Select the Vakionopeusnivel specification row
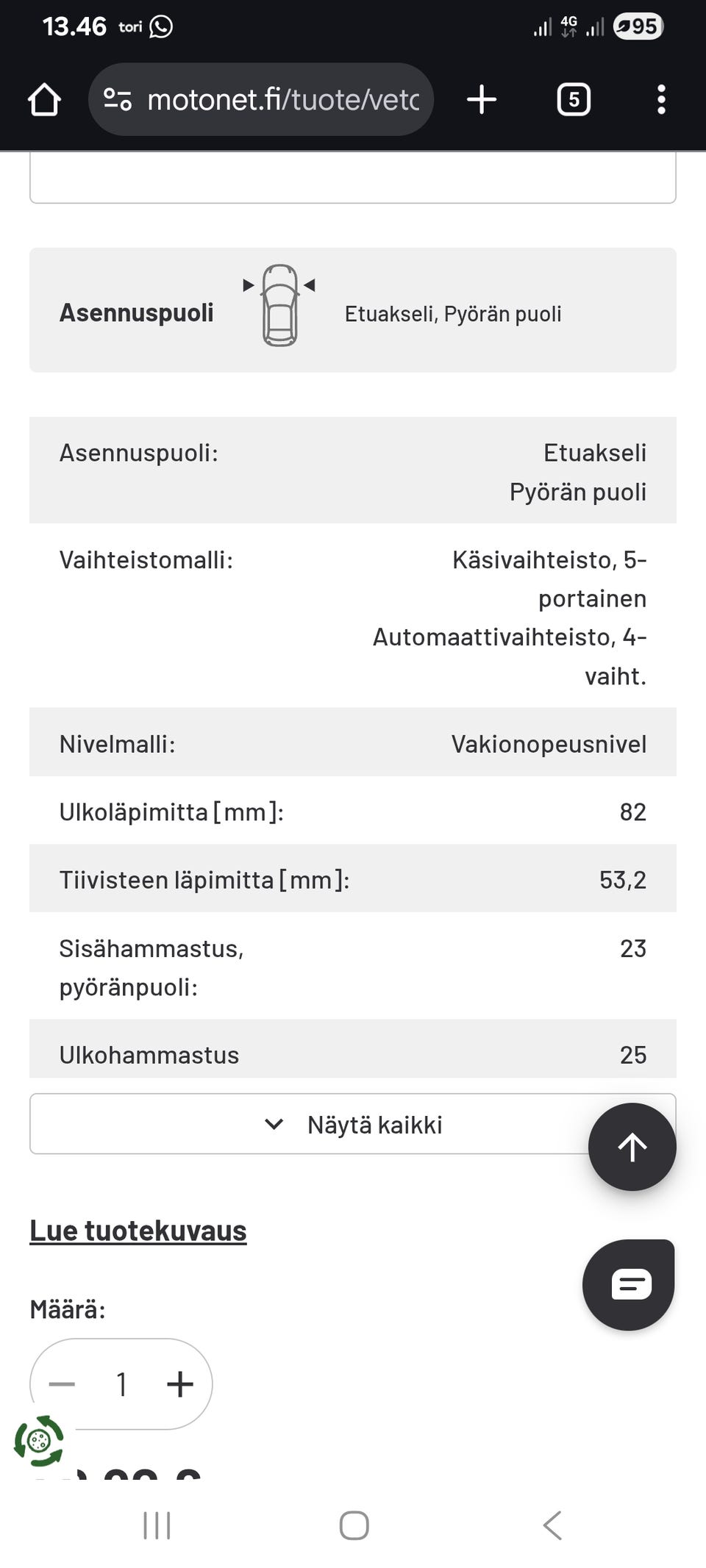This screenshot has height=1568, width=706. point(353,742)
